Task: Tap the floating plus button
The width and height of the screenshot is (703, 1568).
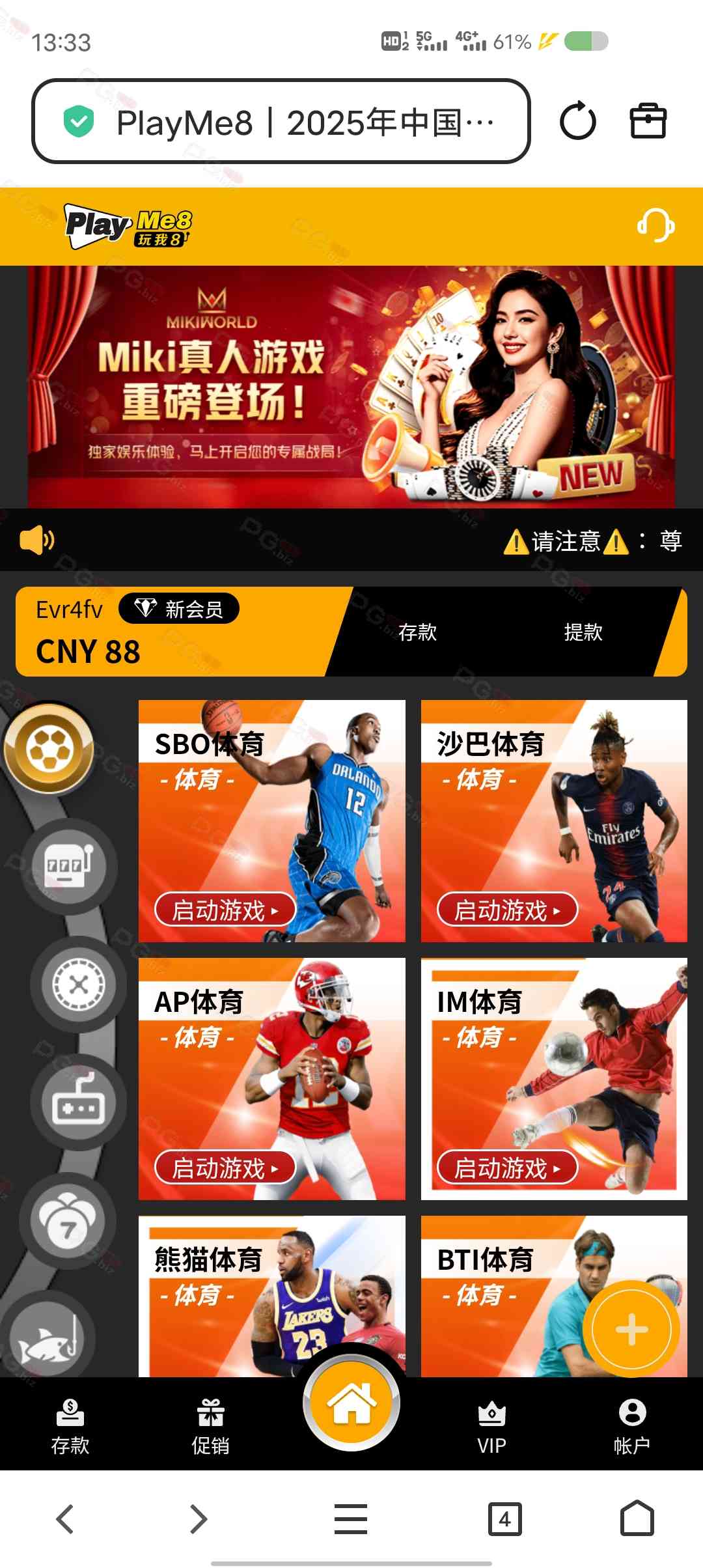Action: coord(631,1329)
